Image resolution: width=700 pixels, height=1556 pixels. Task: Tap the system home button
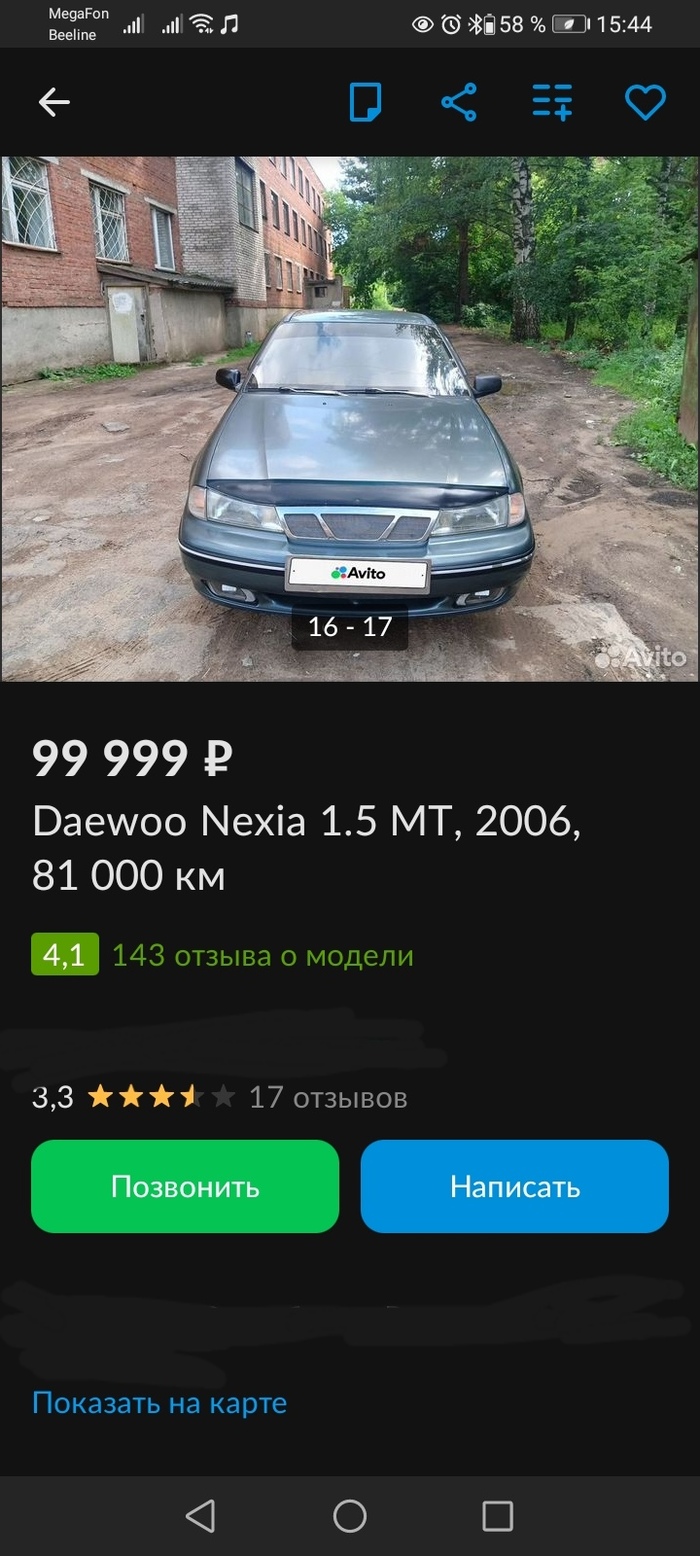(x=350, y=1516)
